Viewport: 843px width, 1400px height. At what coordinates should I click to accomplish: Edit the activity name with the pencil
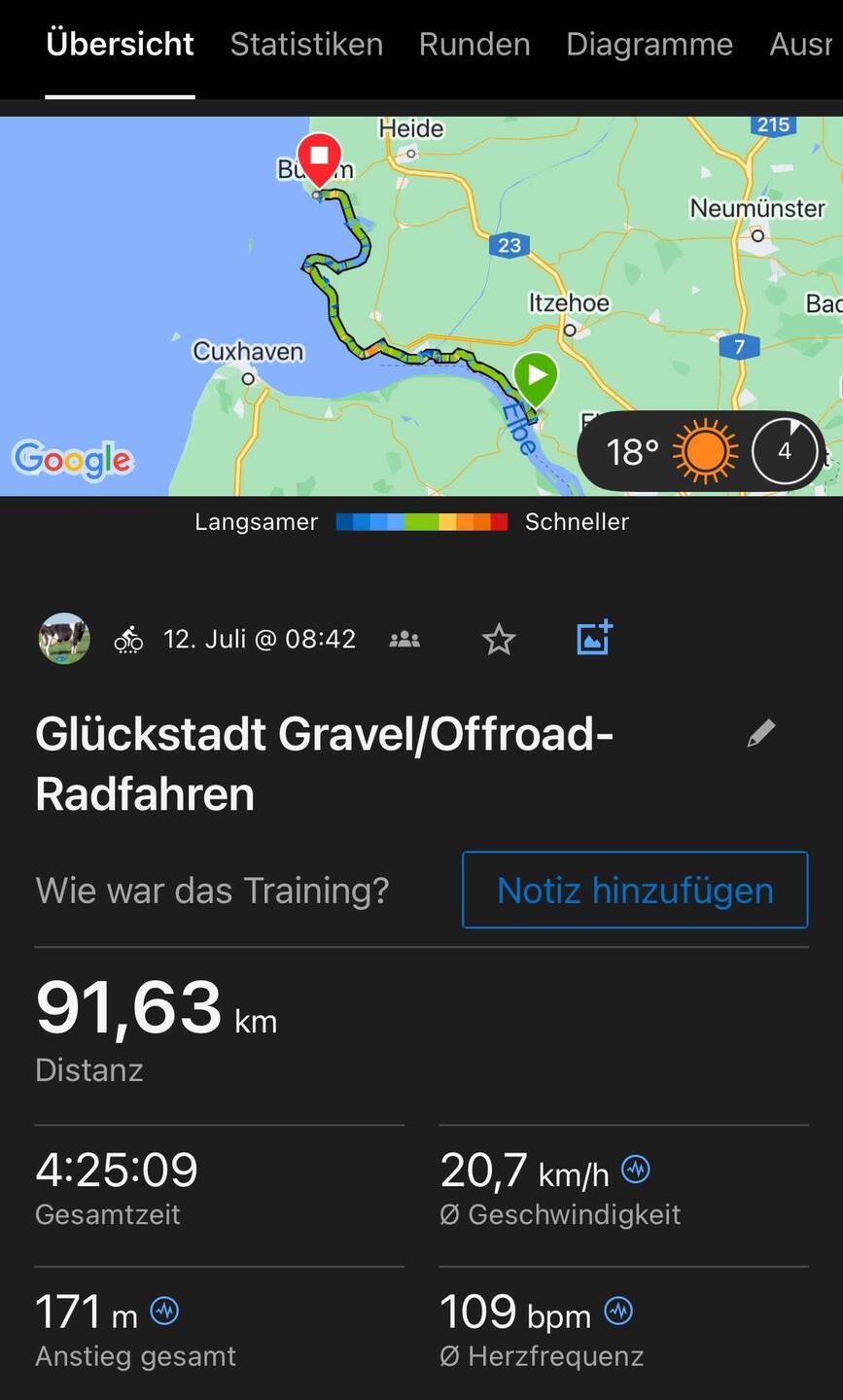pos(761,733)
